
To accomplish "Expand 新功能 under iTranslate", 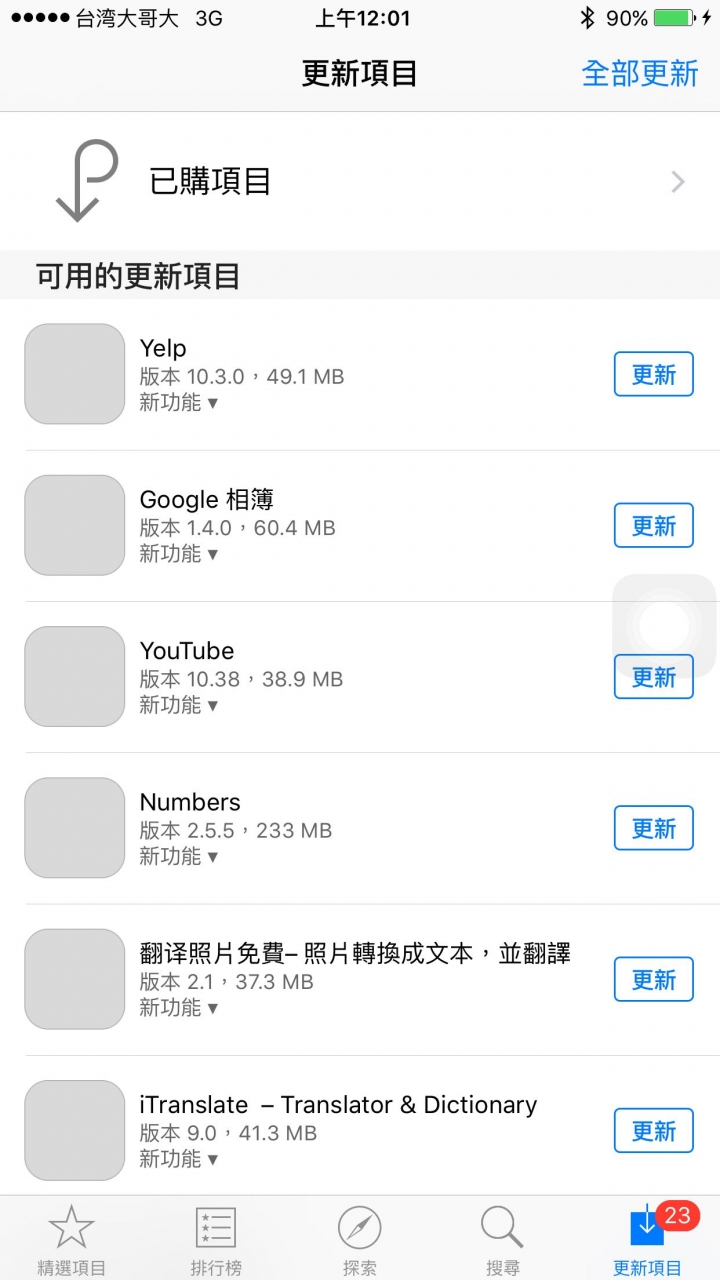I will tap(179, 1159).
